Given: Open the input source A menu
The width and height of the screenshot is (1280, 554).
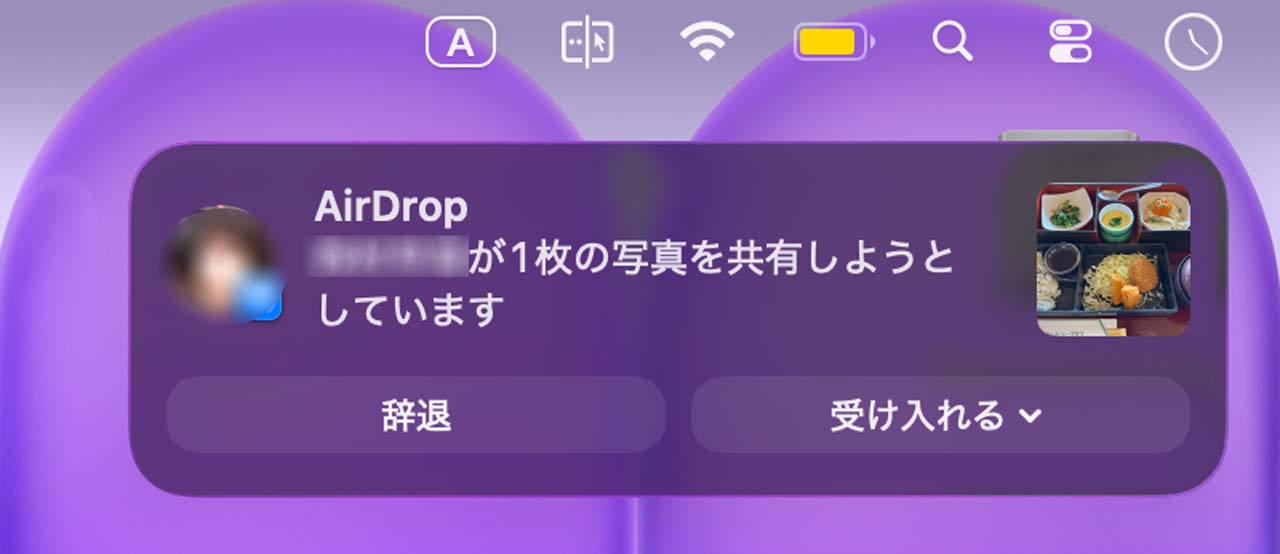Looking at the screenshot, I should pos(460,44).
